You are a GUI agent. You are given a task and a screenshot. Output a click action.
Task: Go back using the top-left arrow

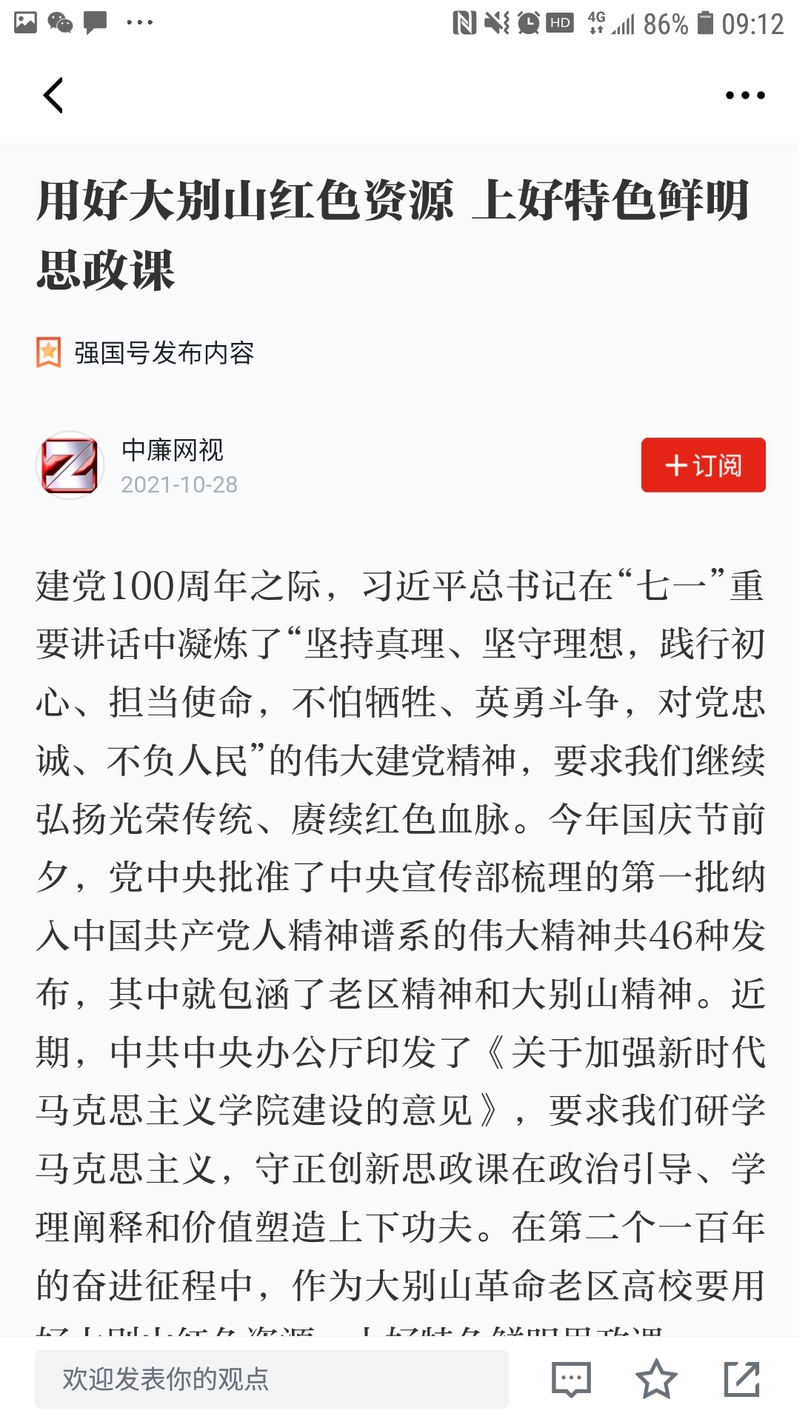[x=53, y=96]
